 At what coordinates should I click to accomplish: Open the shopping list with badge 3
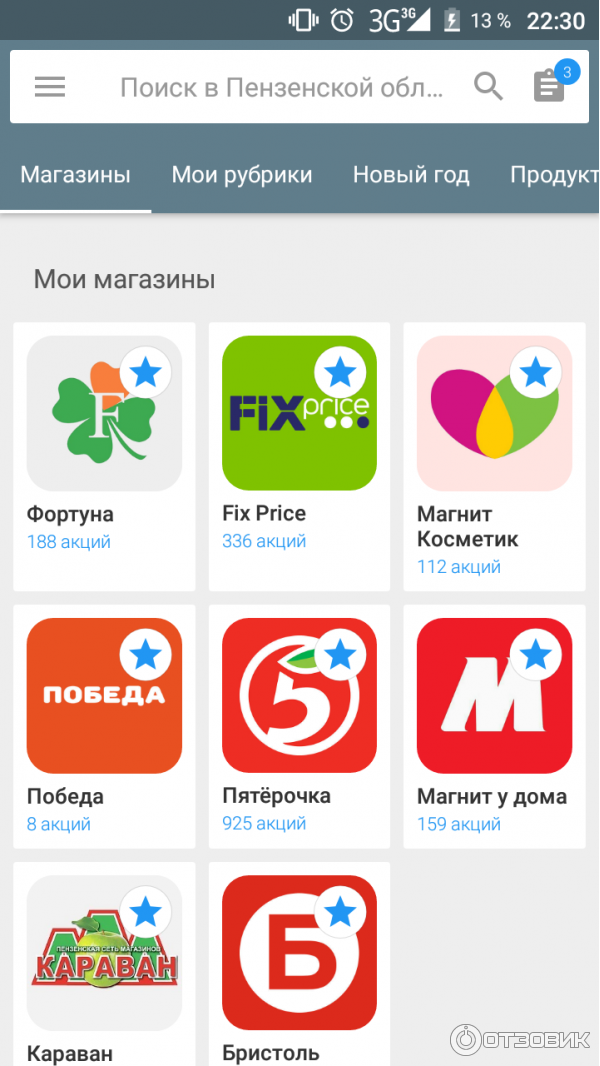tap(550, 85)
